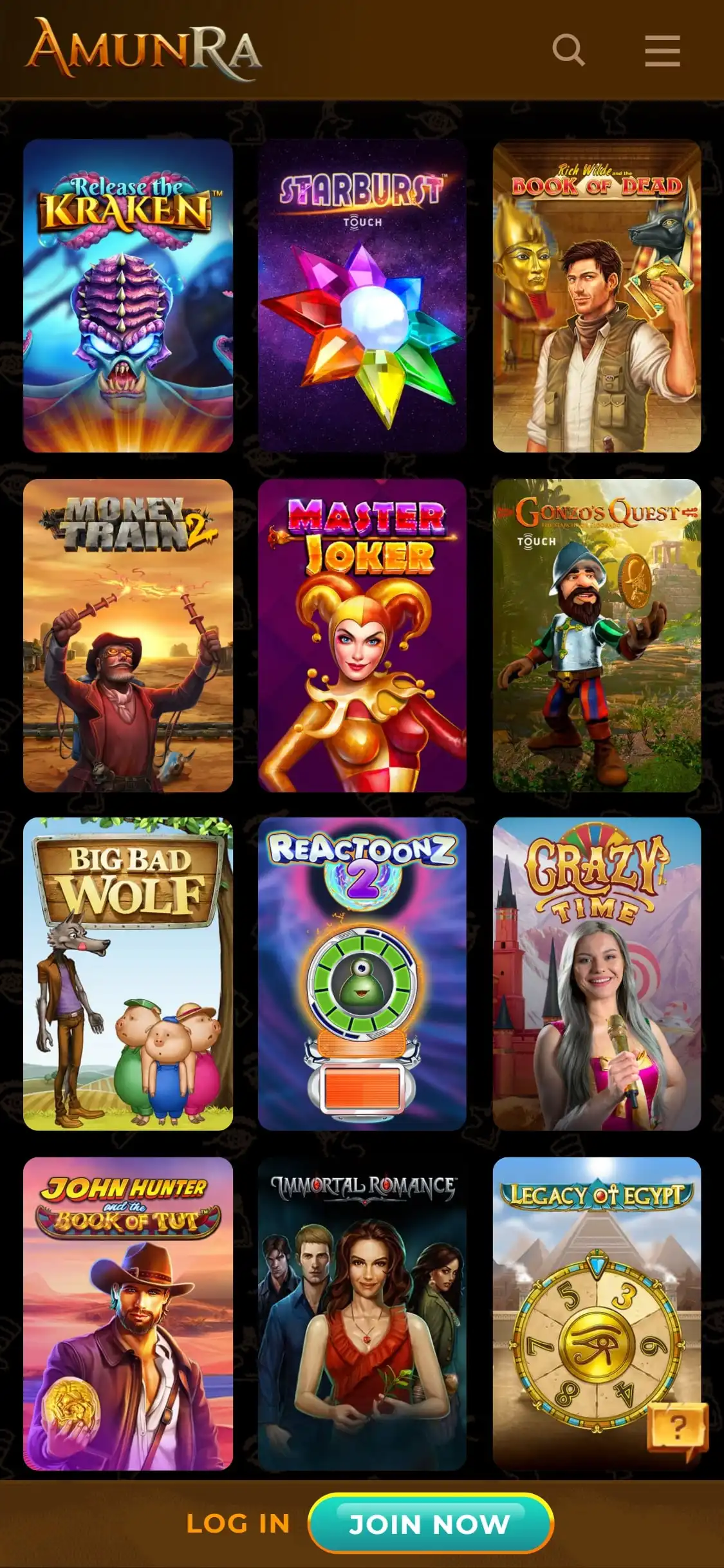Open Starburst Touch slot
724x1568 pixels.
[362, 295]
